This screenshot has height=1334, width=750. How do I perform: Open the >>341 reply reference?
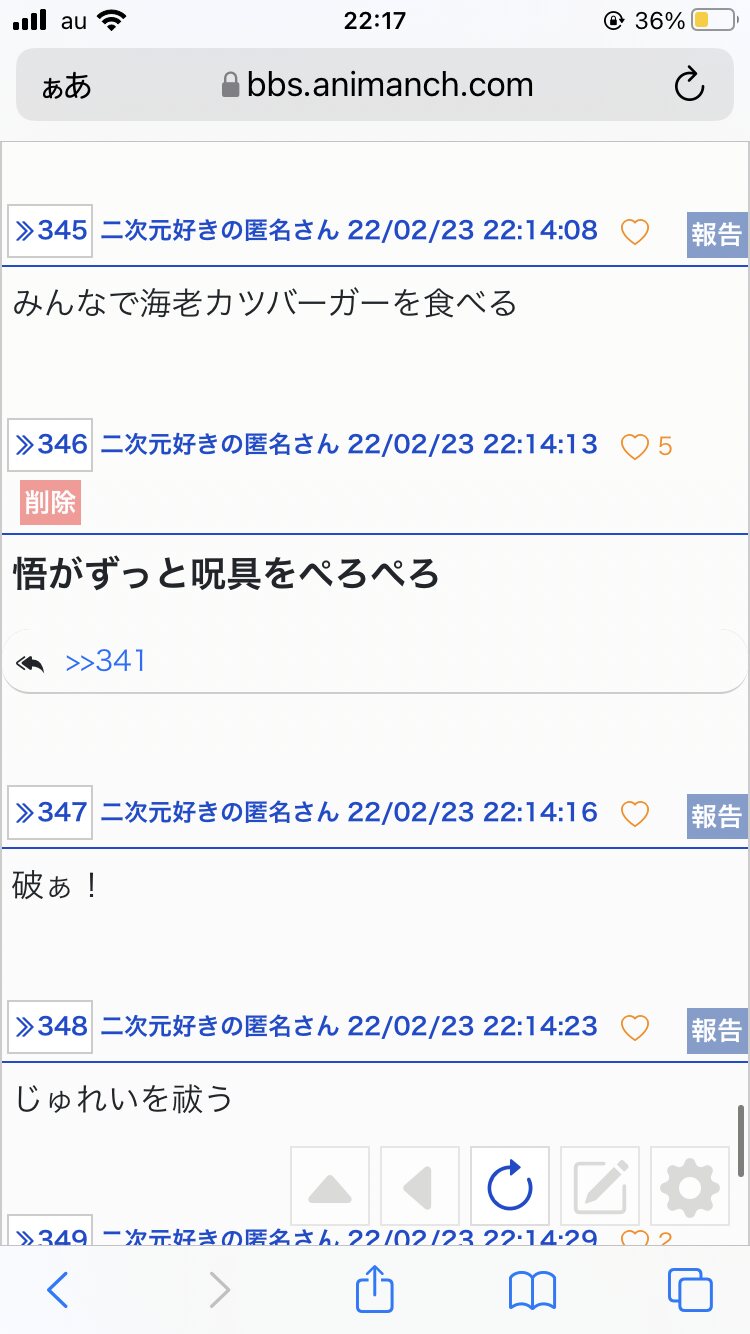(105, 661)
